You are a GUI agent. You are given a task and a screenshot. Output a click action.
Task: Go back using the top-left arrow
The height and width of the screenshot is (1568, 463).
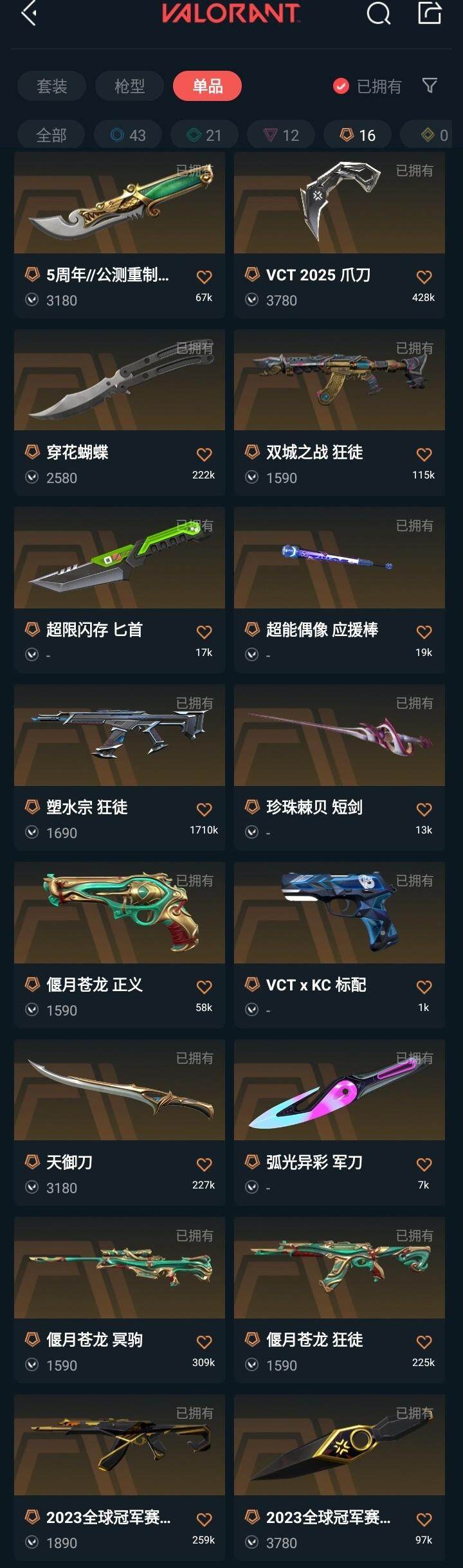pos(28,13)
